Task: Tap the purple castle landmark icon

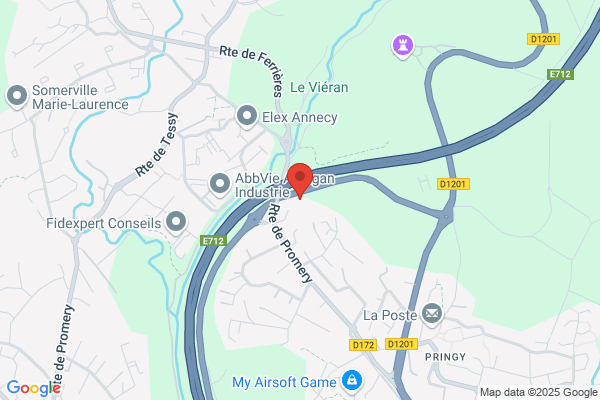Action: (x=403, y=46)
